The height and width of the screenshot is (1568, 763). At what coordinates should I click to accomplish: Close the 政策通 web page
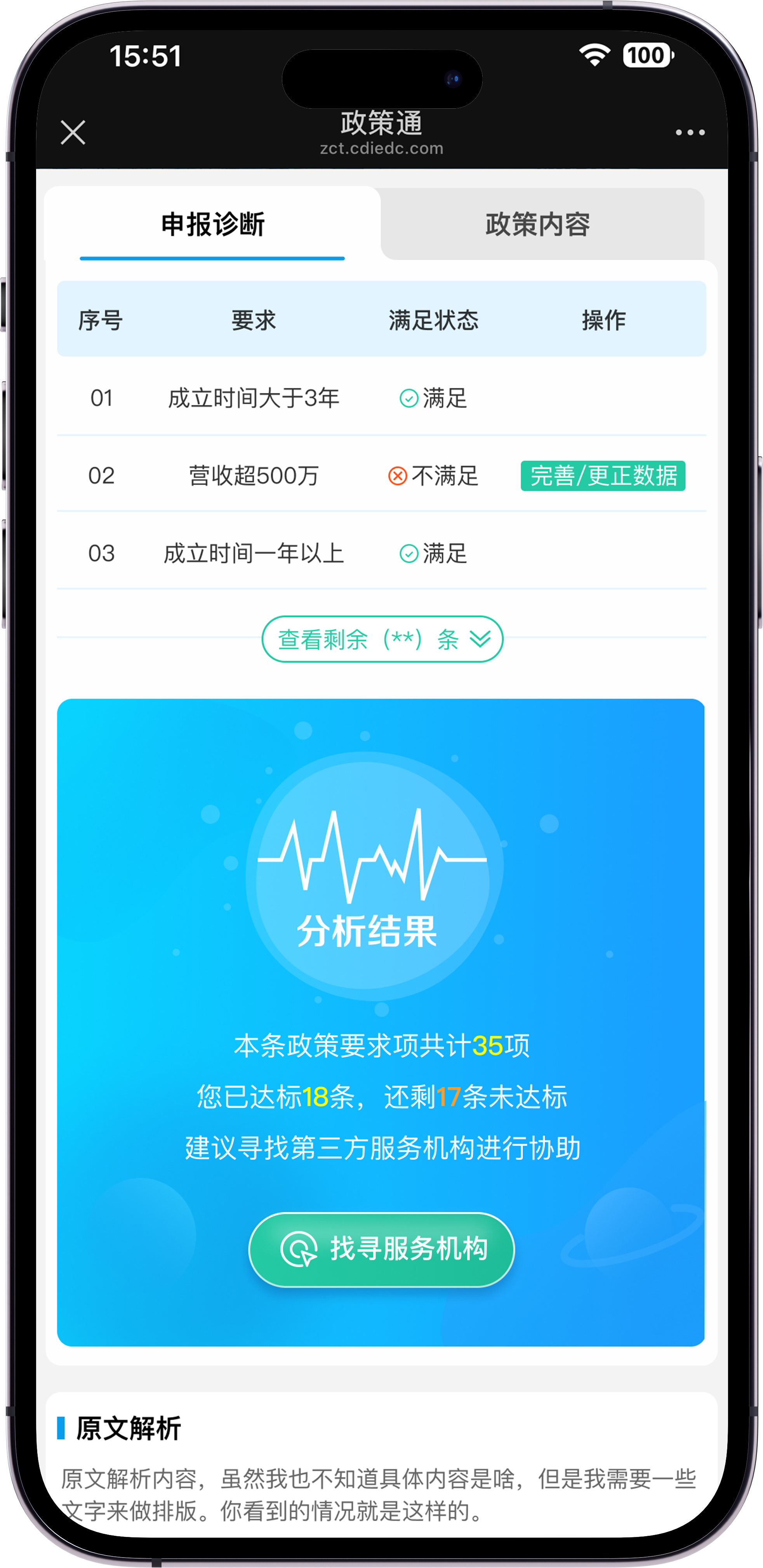(73, 132)
